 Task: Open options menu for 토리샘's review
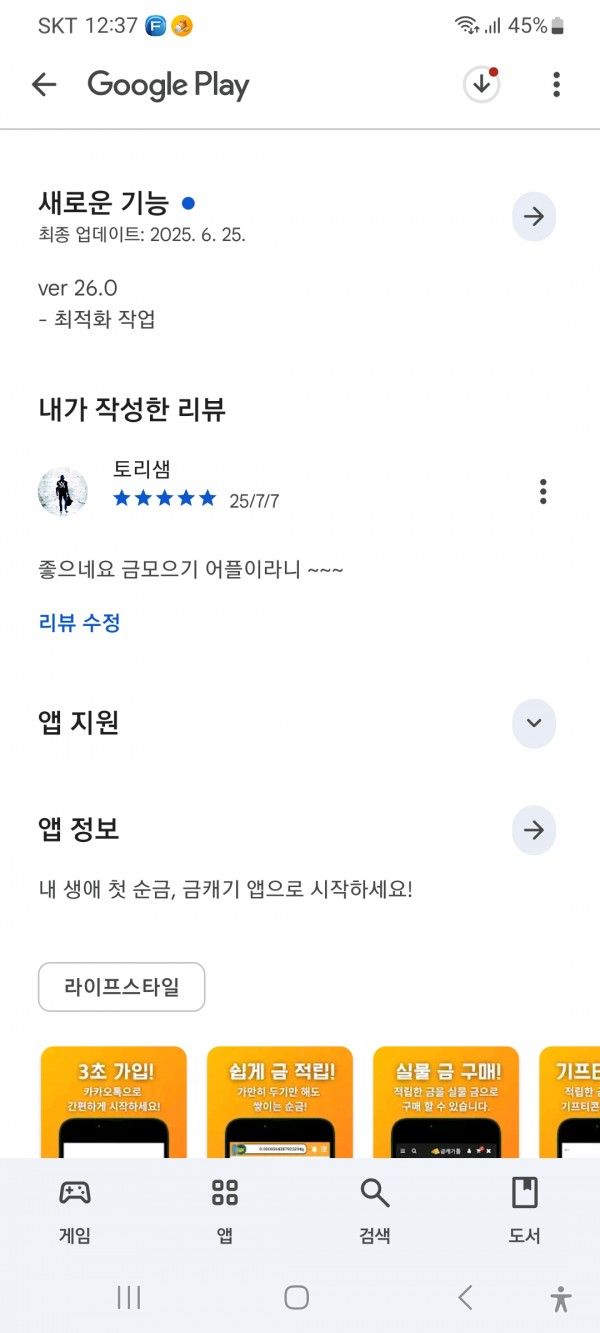click(x=543, y=491)
